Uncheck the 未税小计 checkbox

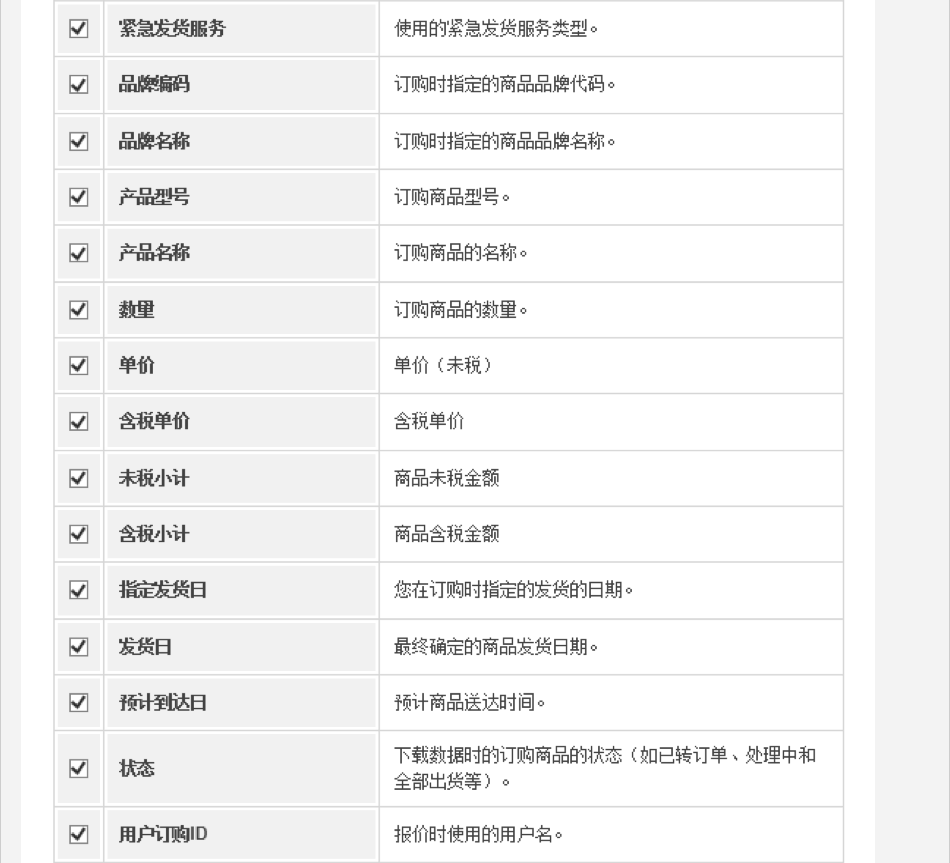click(x=78, y=479)
